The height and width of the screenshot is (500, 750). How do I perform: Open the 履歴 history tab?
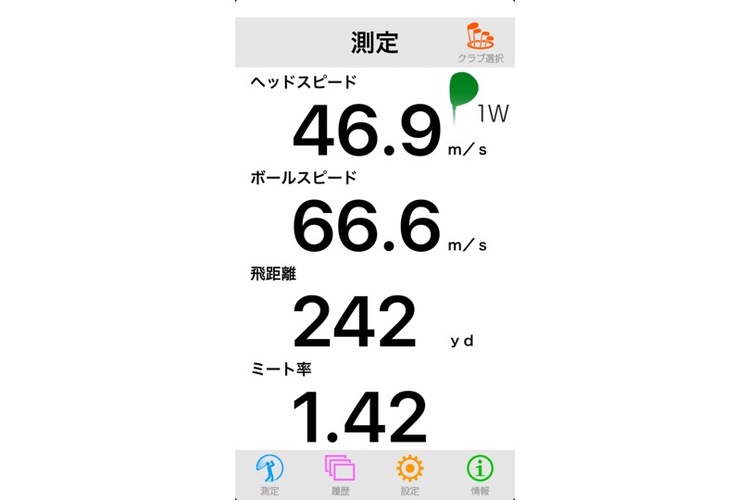tap(340, 473)
